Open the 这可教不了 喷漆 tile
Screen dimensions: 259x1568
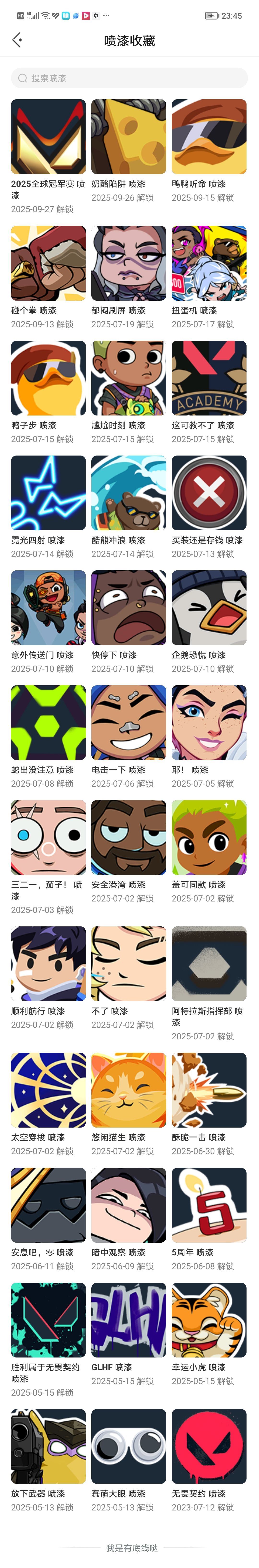209,378
